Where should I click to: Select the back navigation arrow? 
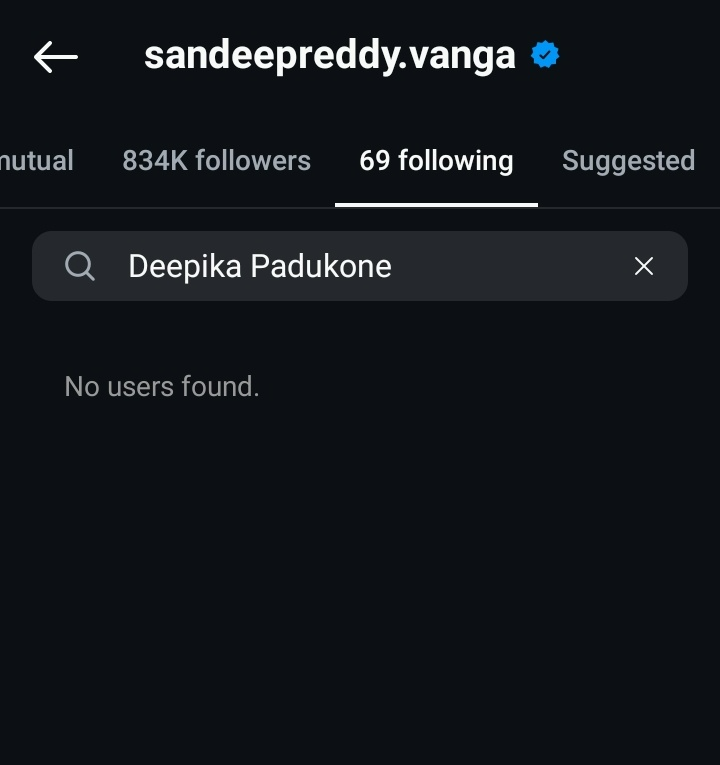pyautogui.click(x=55, y=56)
